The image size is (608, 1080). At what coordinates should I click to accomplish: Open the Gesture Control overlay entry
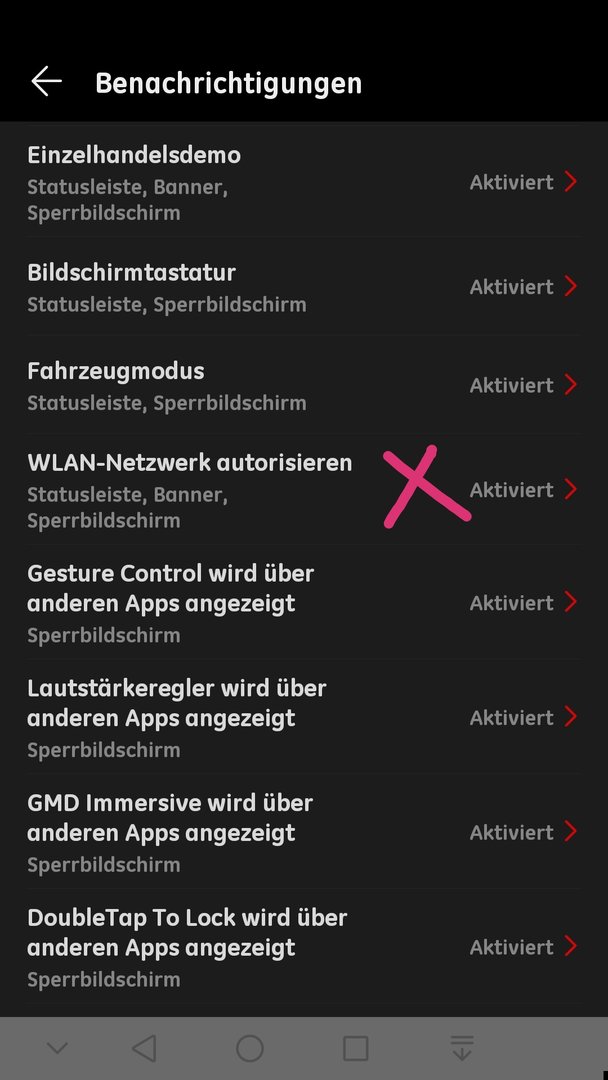(x=304, y=603)
